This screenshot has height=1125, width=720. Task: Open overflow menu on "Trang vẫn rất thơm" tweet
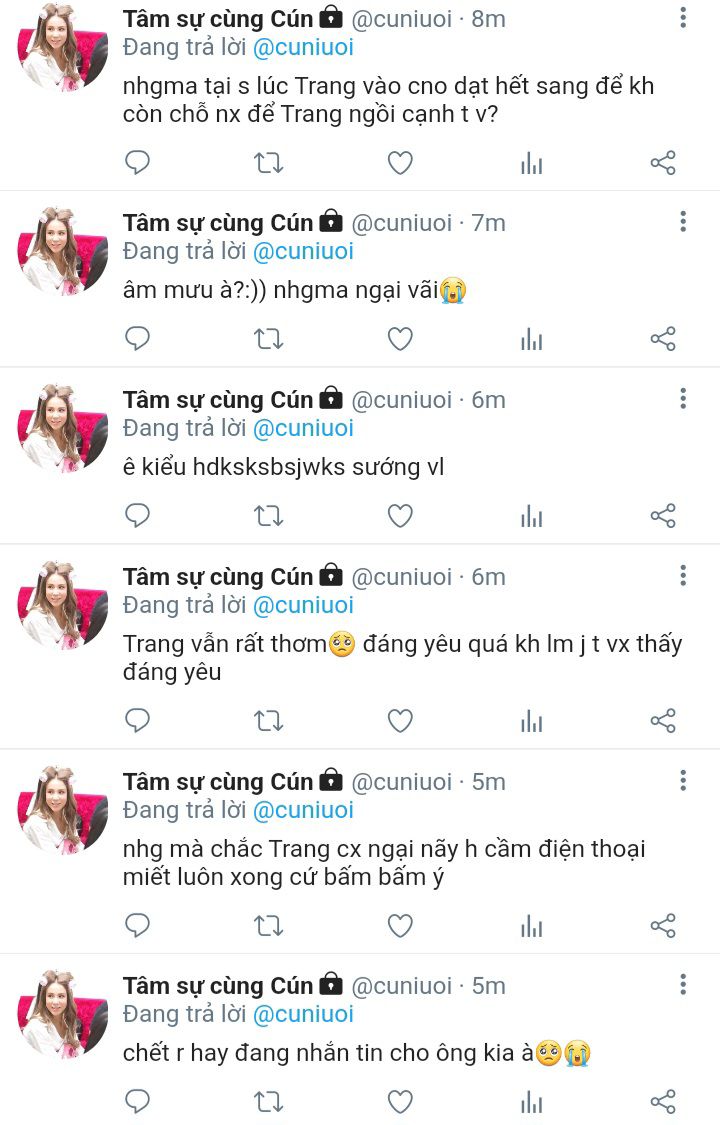point(683,575)
